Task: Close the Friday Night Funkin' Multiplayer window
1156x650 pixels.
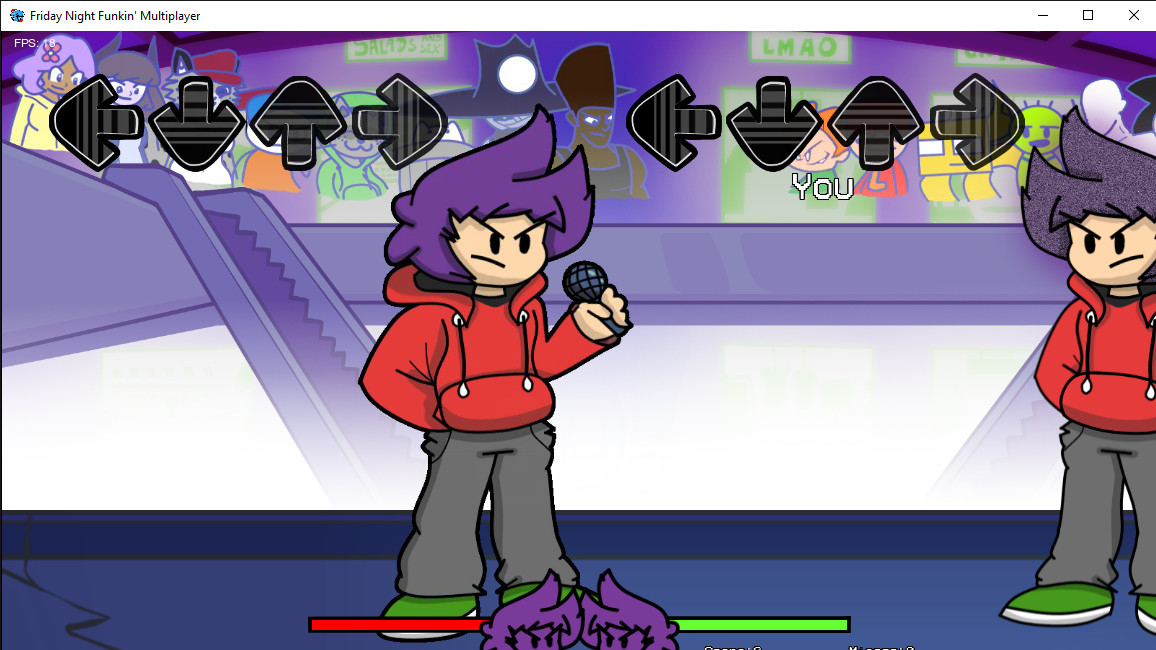Action: click(1133, 15)
